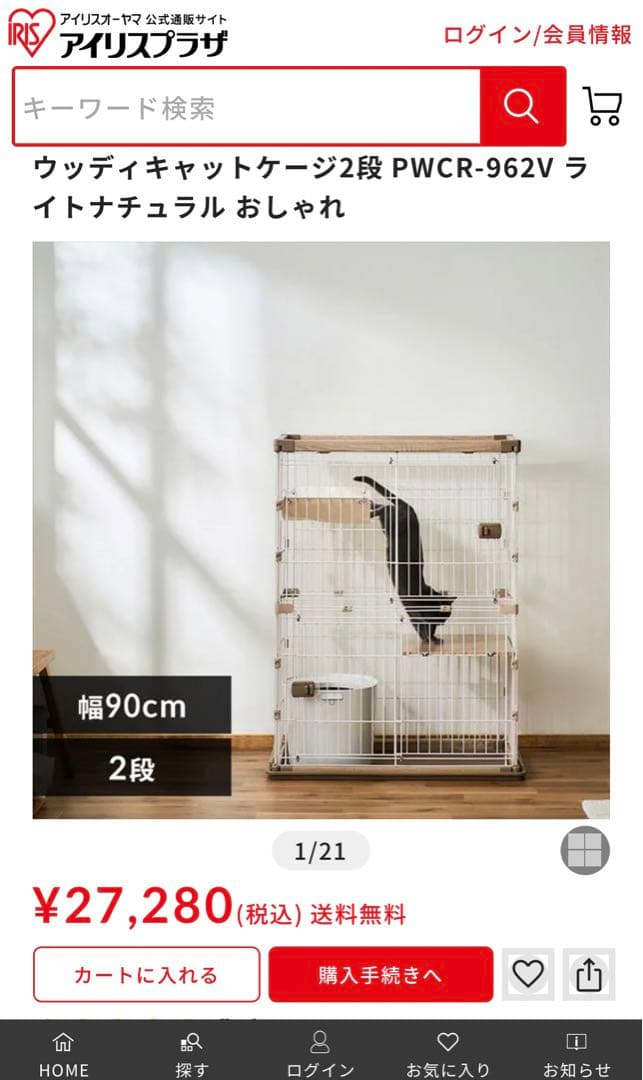Tap the キーワード検索 search field
The width and height of the screenshot is (643, 1080).
247,107
